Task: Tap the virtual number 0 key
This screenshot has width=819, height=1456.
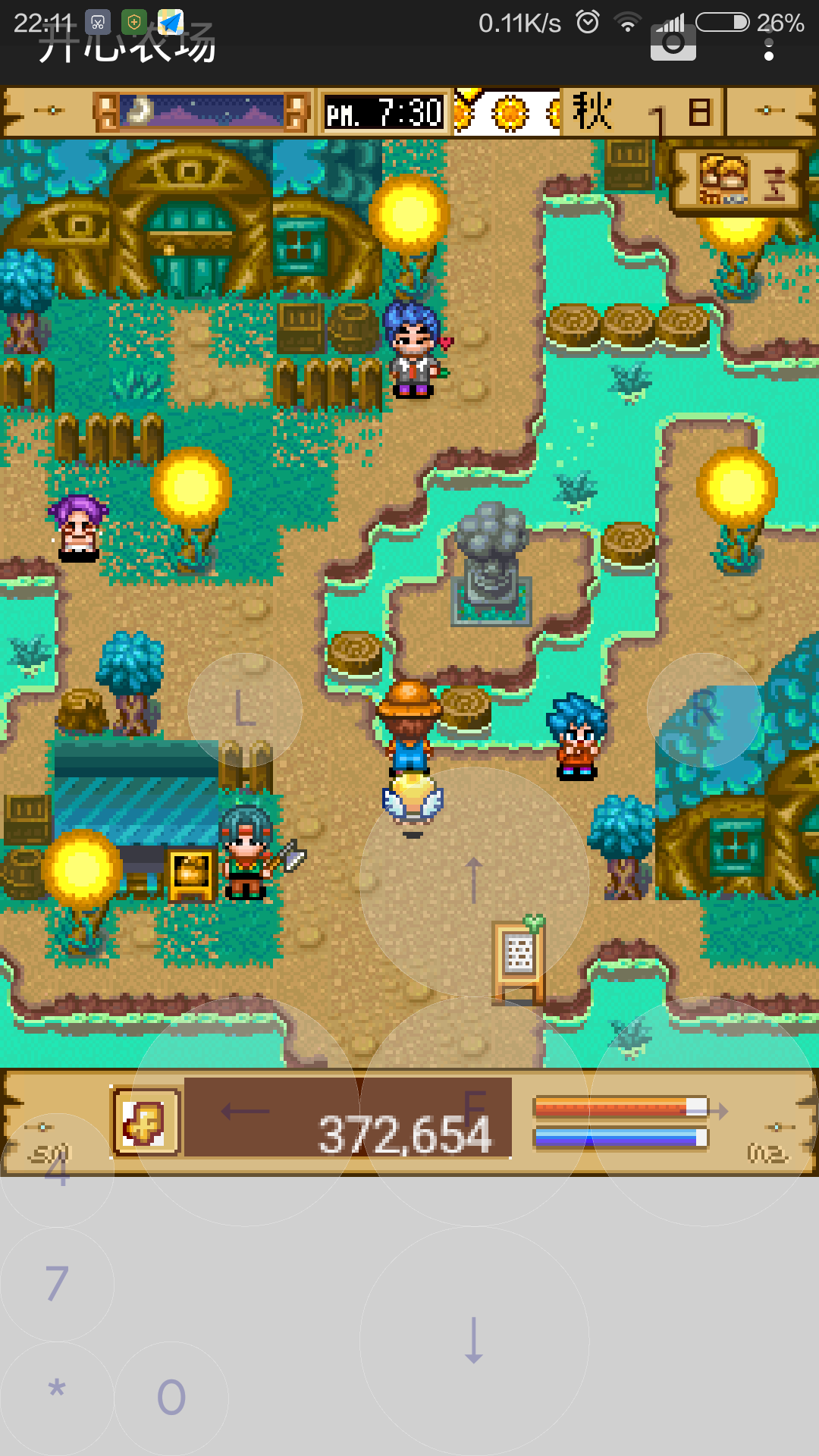Action: click(x=171, y=1398)
